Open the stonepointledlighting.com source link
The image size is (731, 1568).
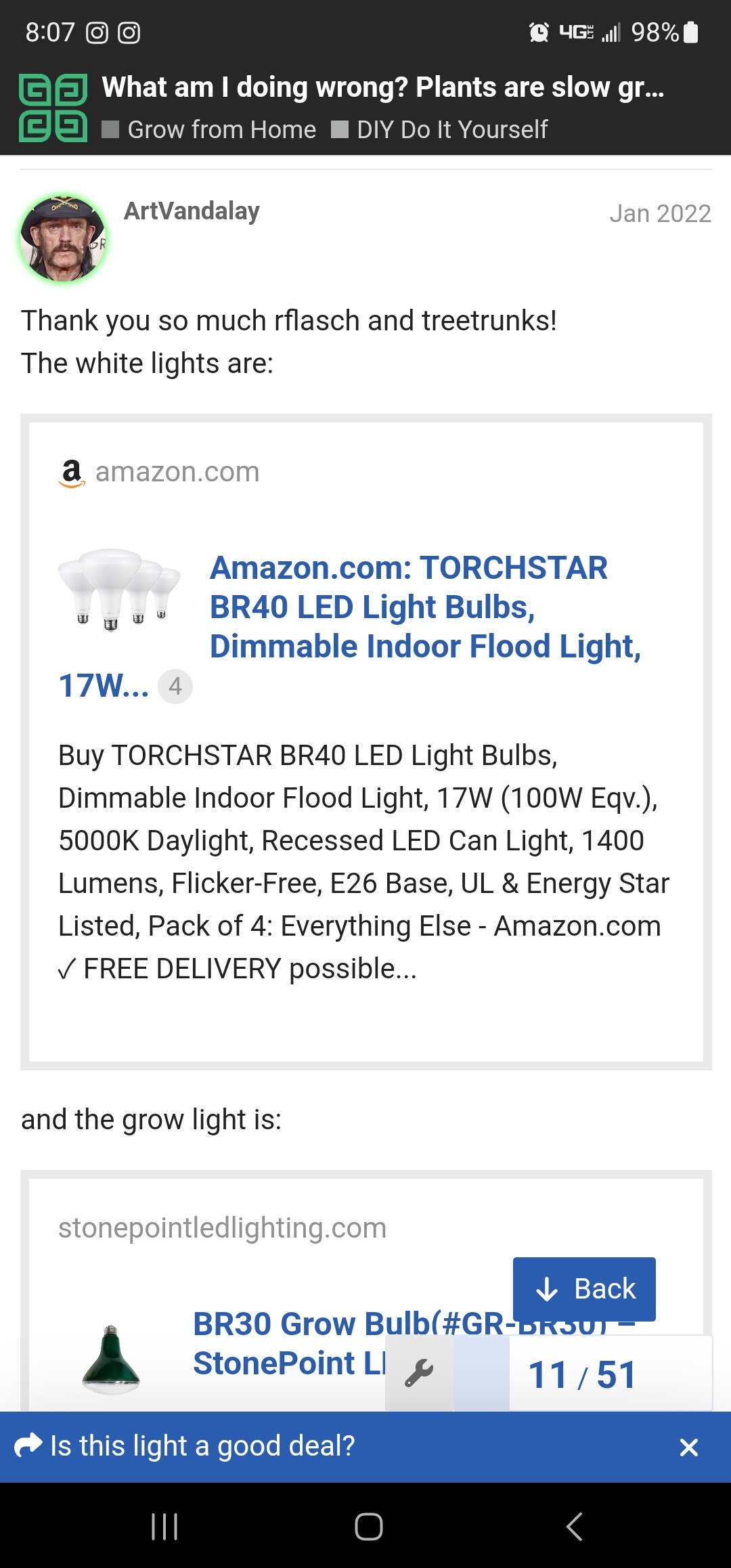pos(222,1228)
